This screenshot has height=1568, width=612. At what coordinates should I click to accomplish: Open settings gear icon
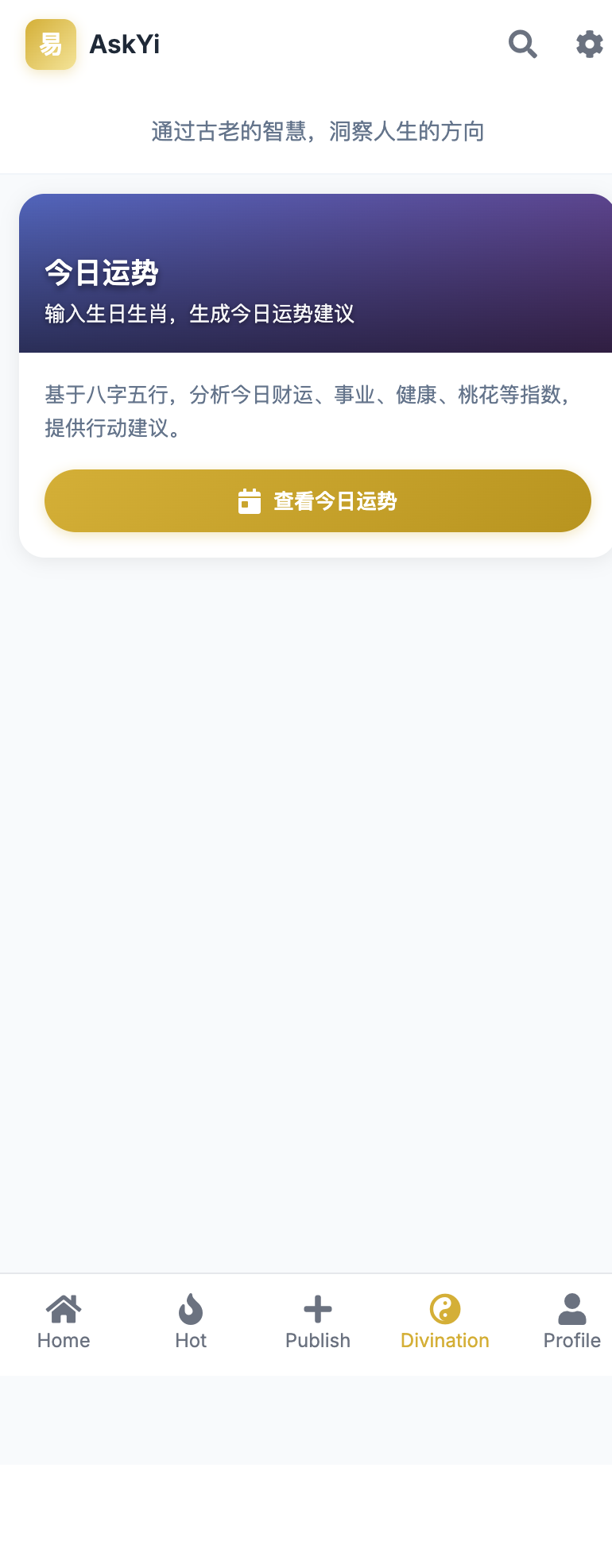coord(589,44)
